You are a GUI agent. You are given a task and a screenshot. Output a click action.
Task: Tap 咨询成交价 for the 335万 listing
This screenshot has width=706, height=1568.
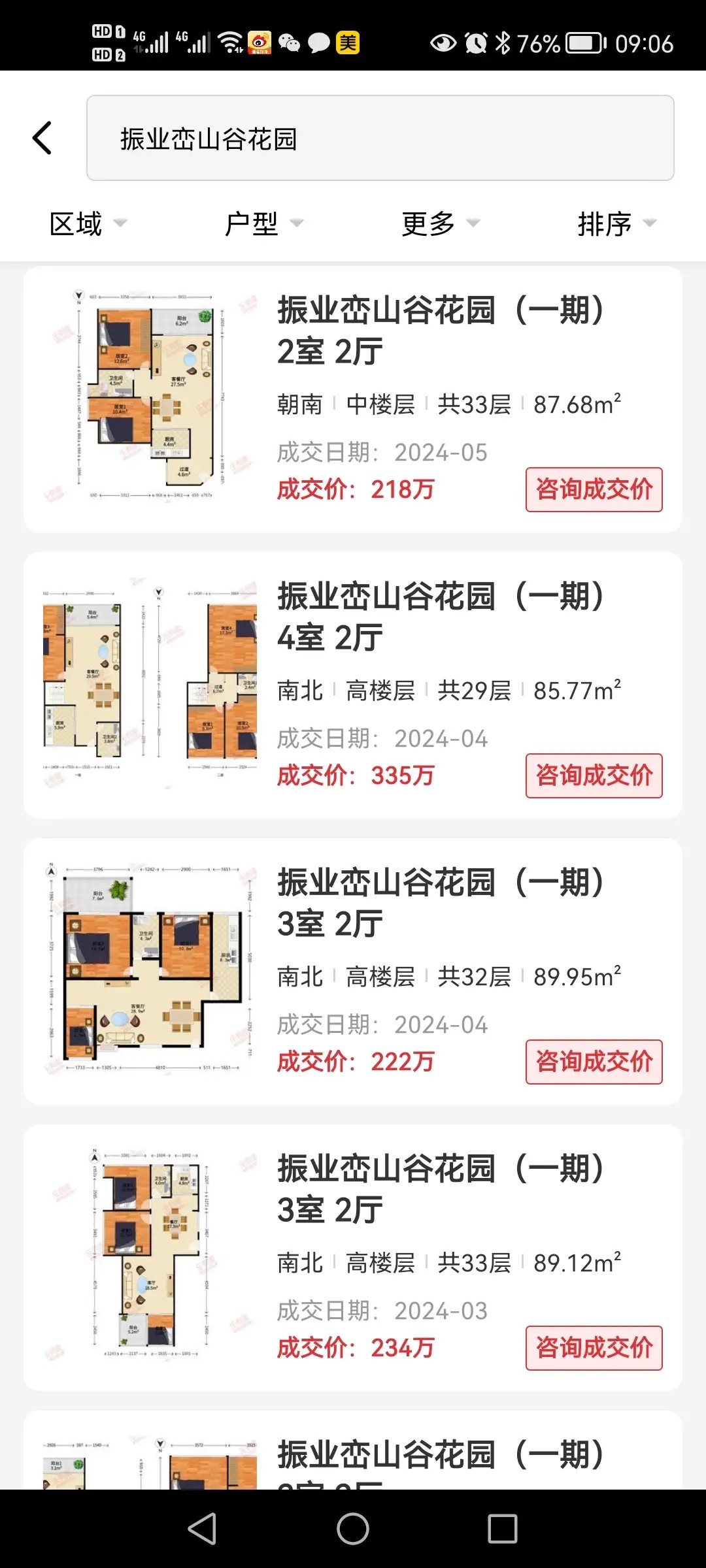pos(594,776)
